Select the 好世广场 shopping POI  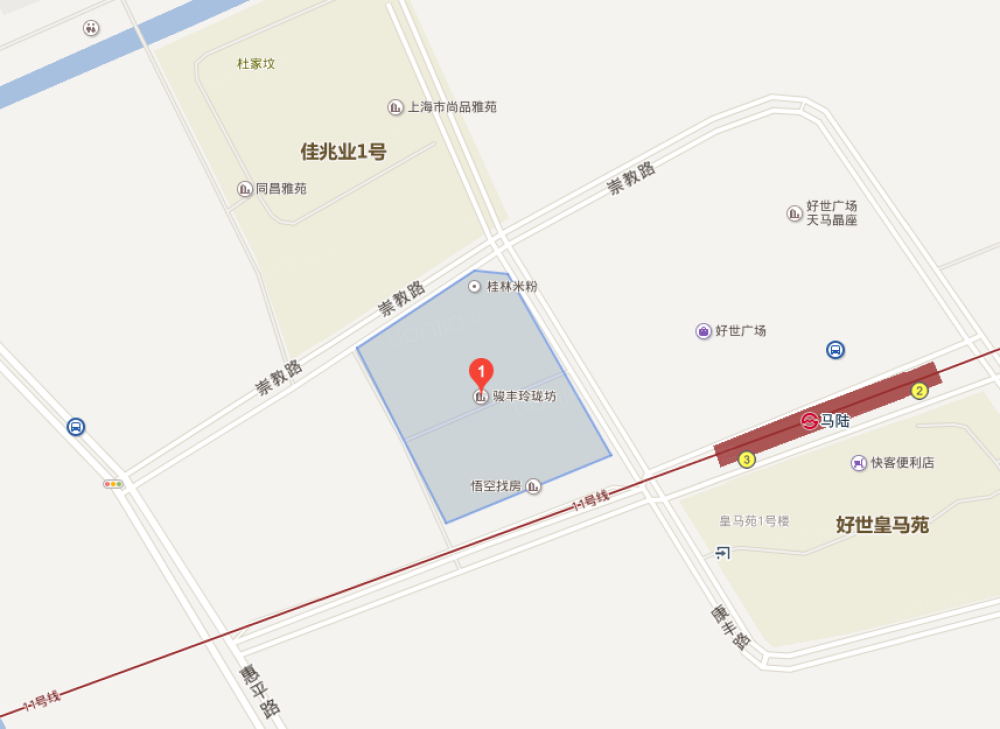(704, 331)
